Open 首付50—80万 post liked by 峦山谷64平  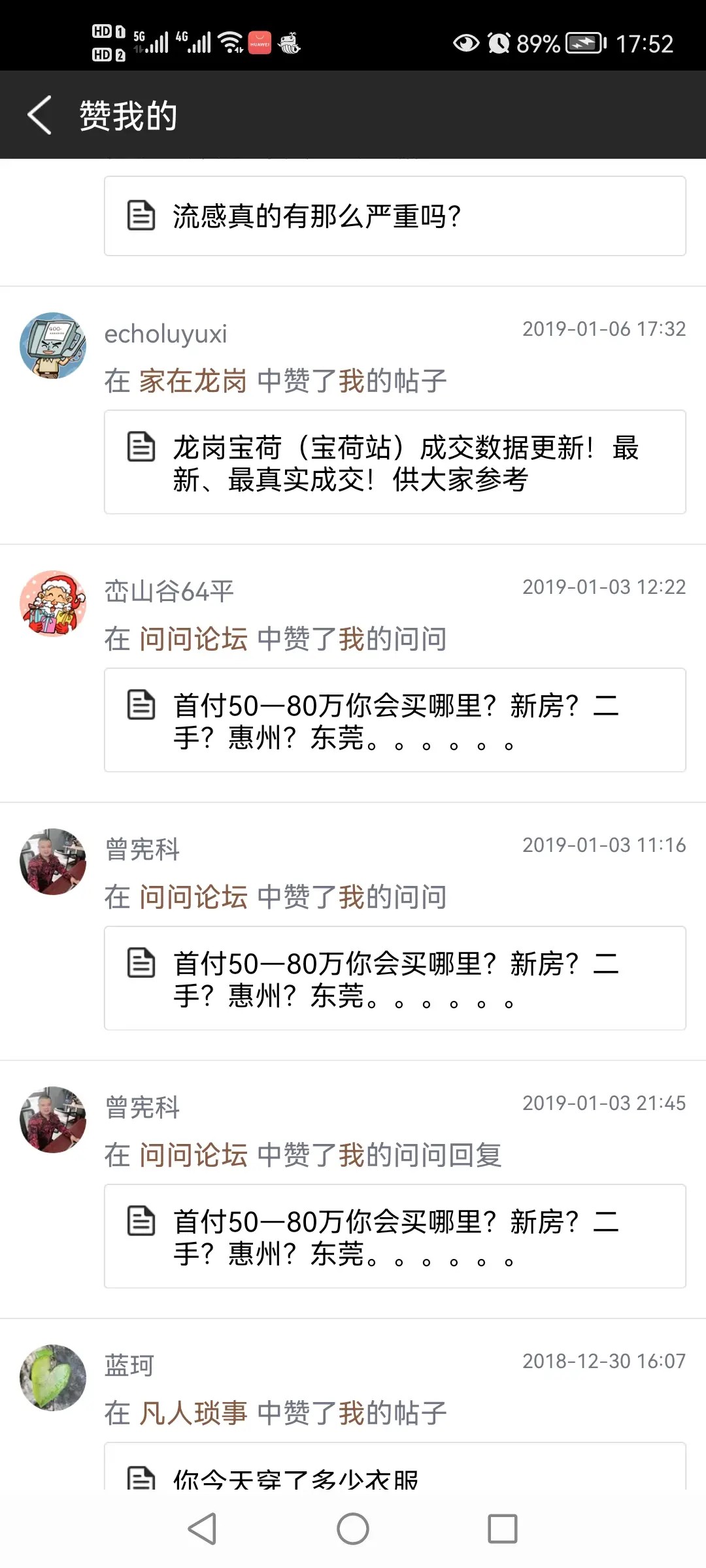[395, 721]
